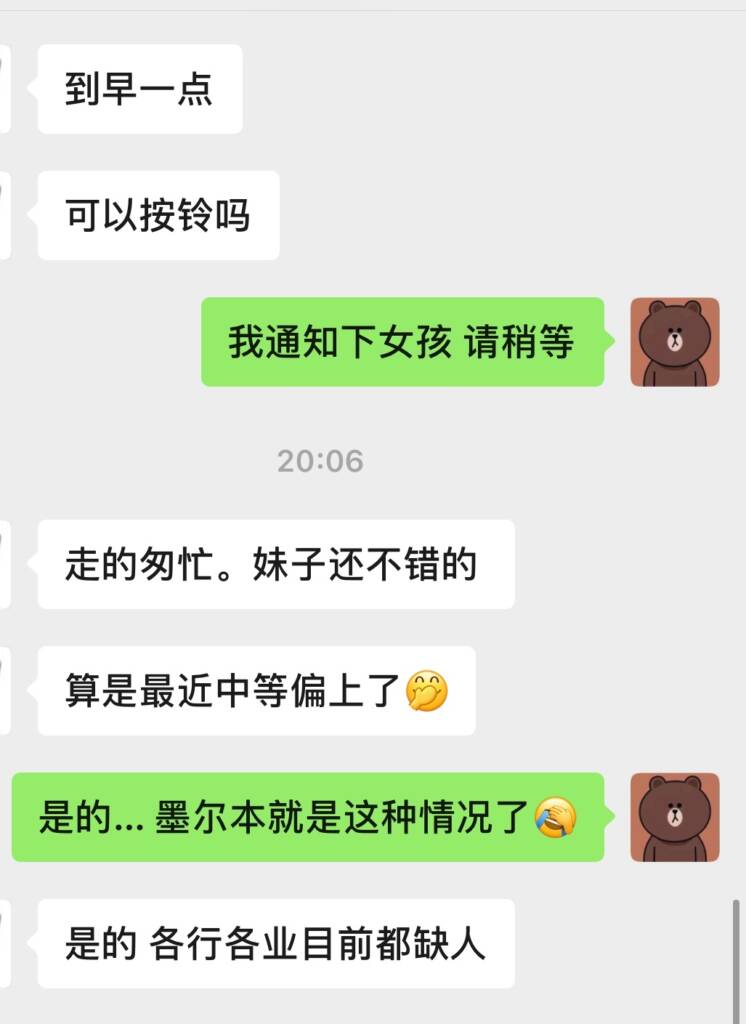The image size is (746, 1024).
Task: Open bear avatar beside "墨尔本就是这种情况了" message
Action: [675, 817]
